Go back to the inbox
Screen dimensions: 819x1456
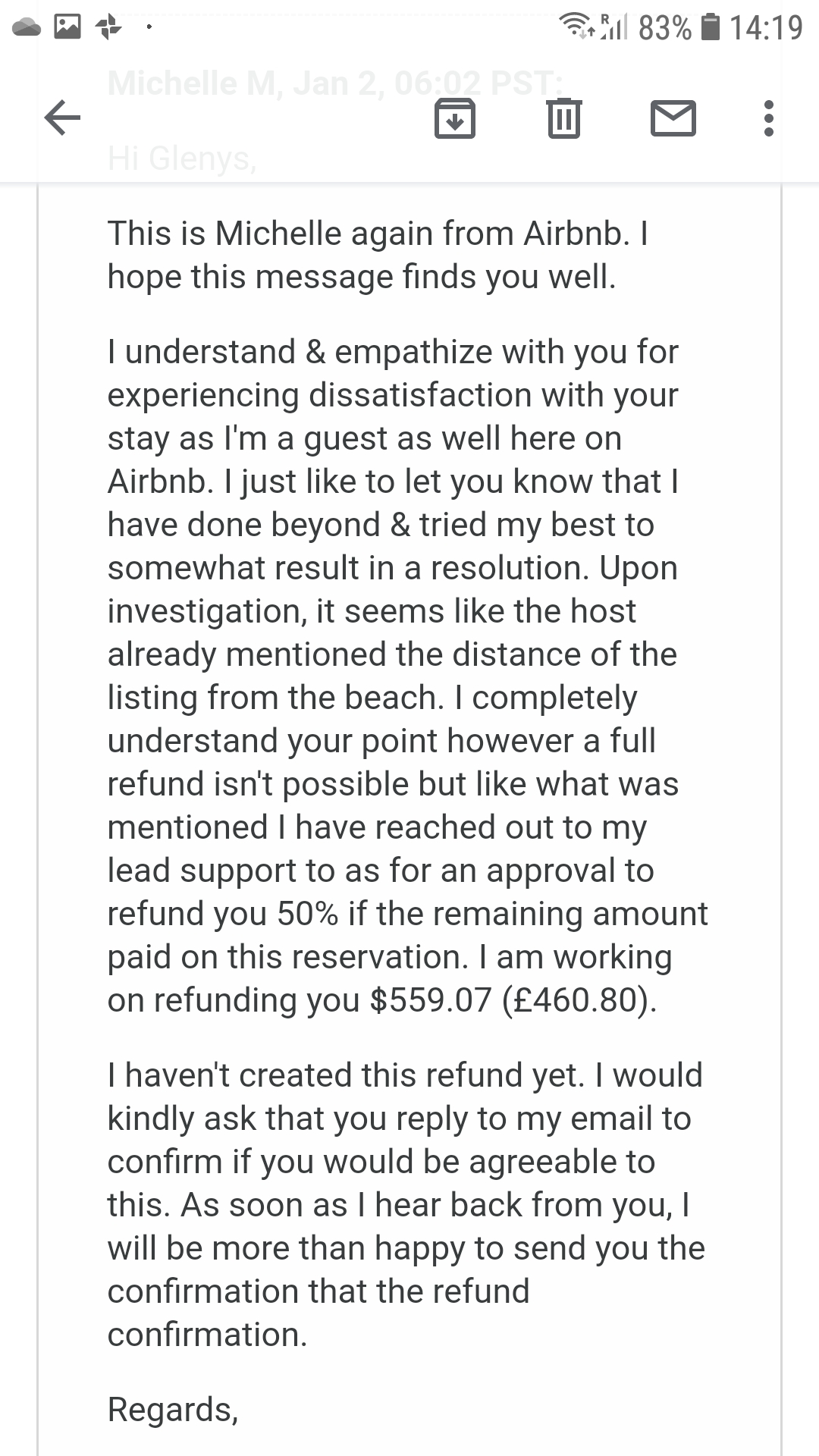pos(62,118)
